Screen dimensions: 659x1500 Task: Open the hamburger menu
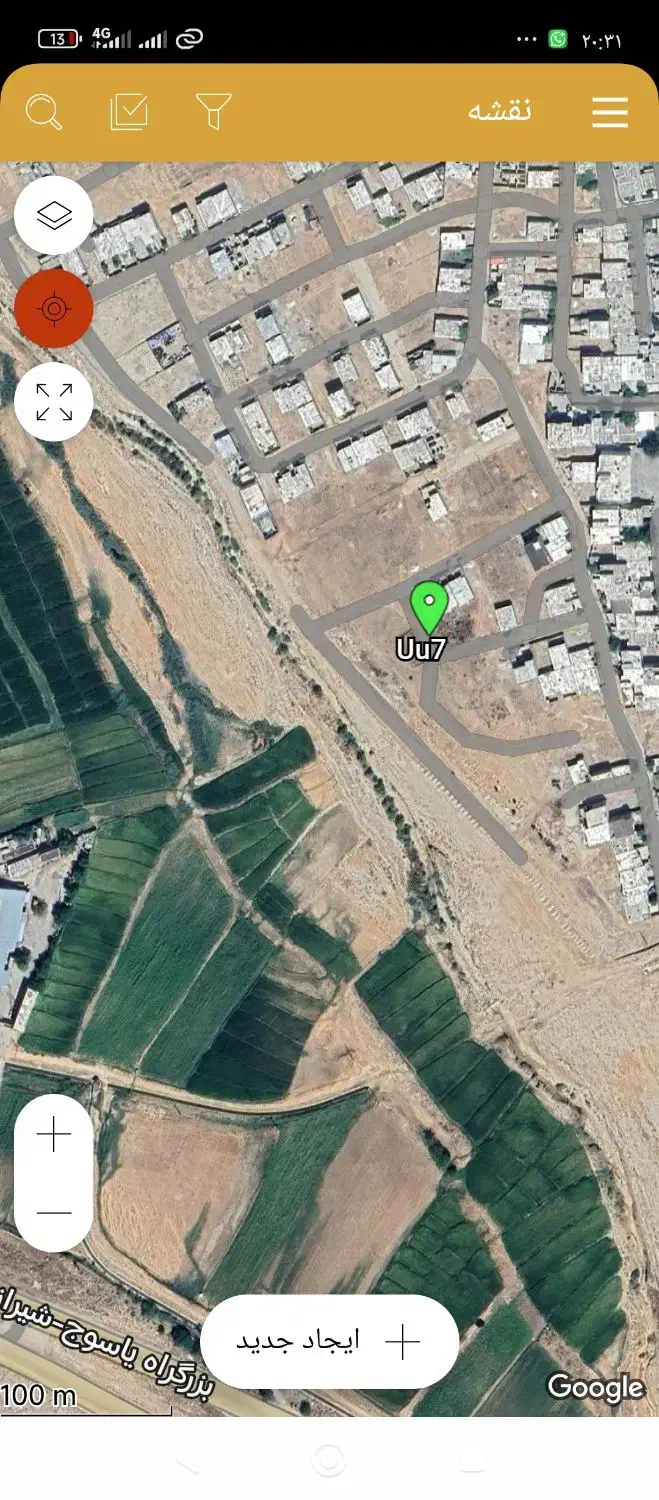point(609,112)
